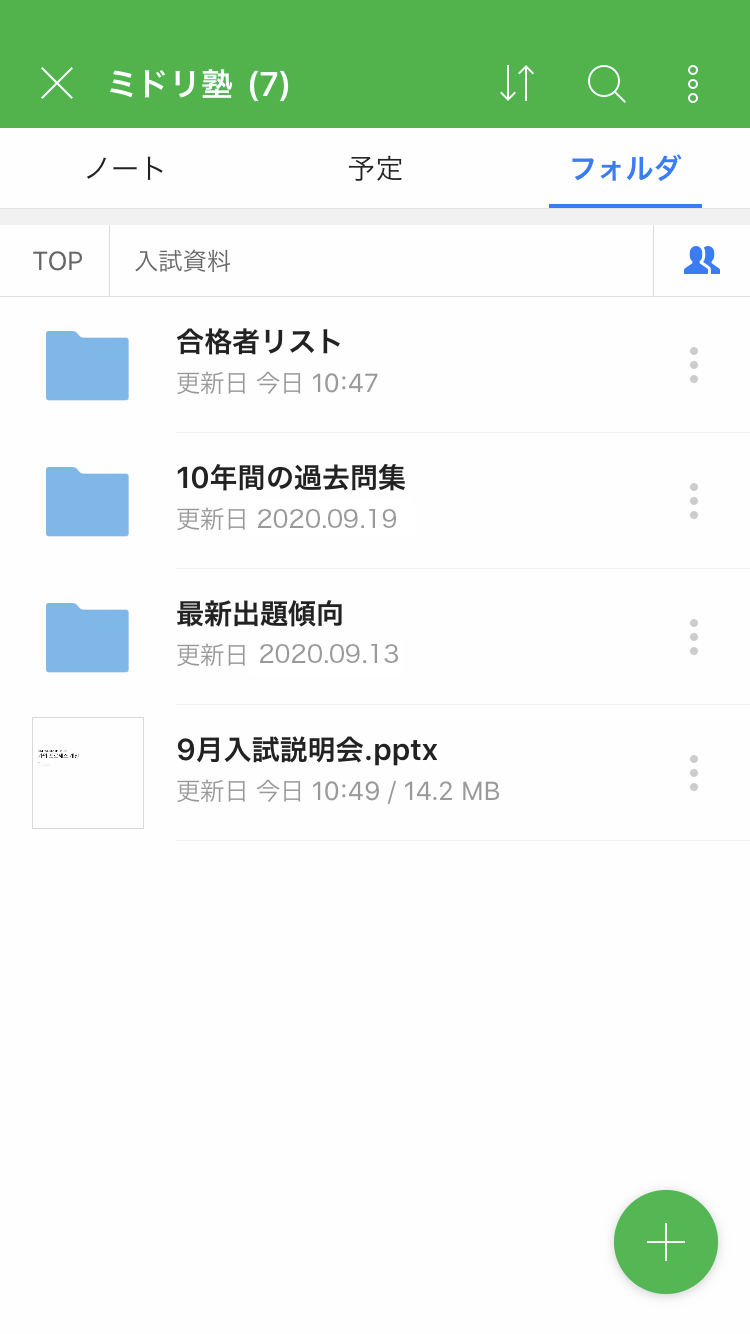Switch to the ノート tab
Image resolution: width=750 pixels, height=1334 pixels.
pyautogui.click(x=125, y=168)
